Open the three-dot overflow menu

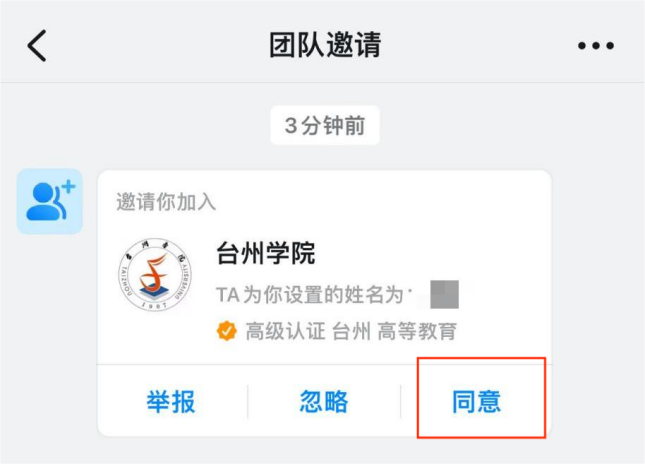coord(596,46)
